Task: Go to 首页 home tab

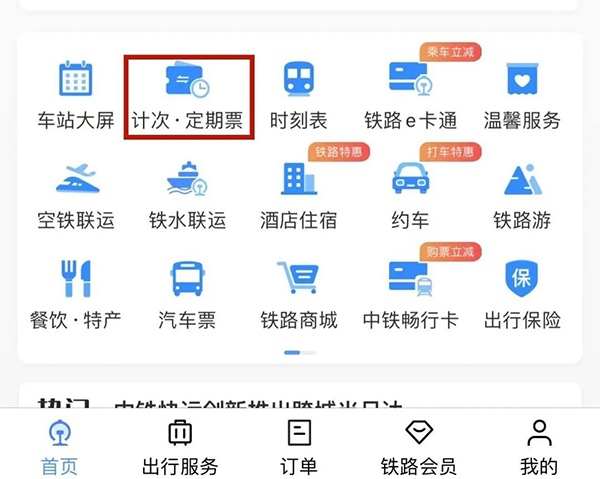Action: (x=60, y=447)
